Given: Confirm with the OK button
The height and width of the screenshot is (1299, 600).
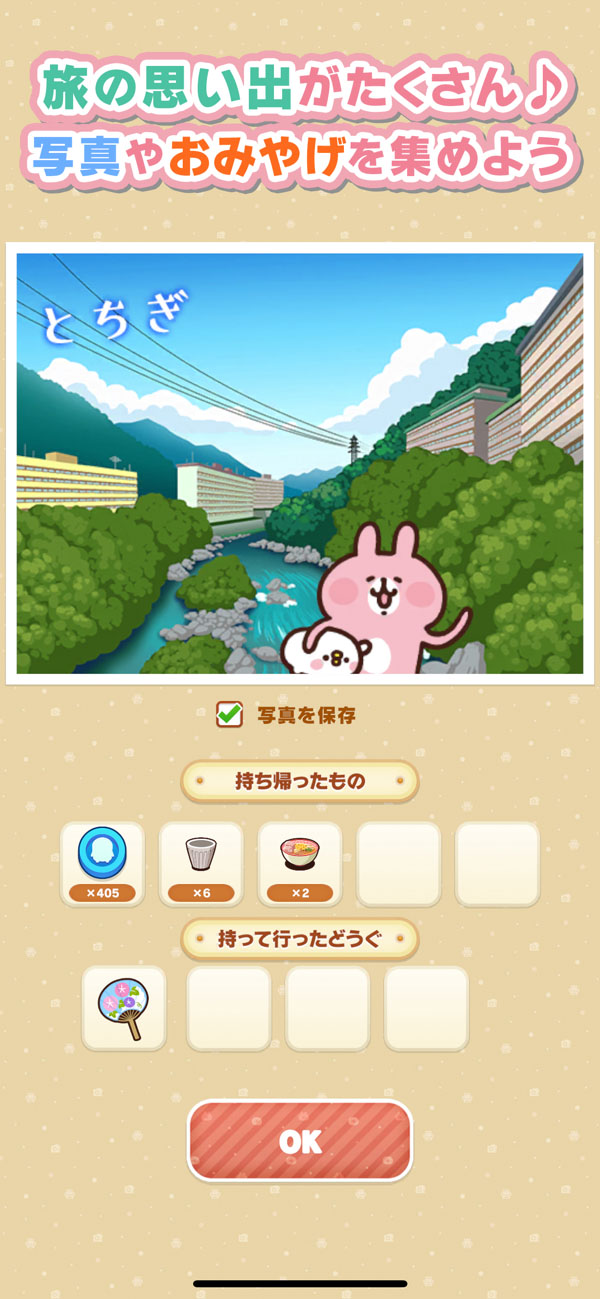Looking at the screenshot, I should [x=300, y=1141].
